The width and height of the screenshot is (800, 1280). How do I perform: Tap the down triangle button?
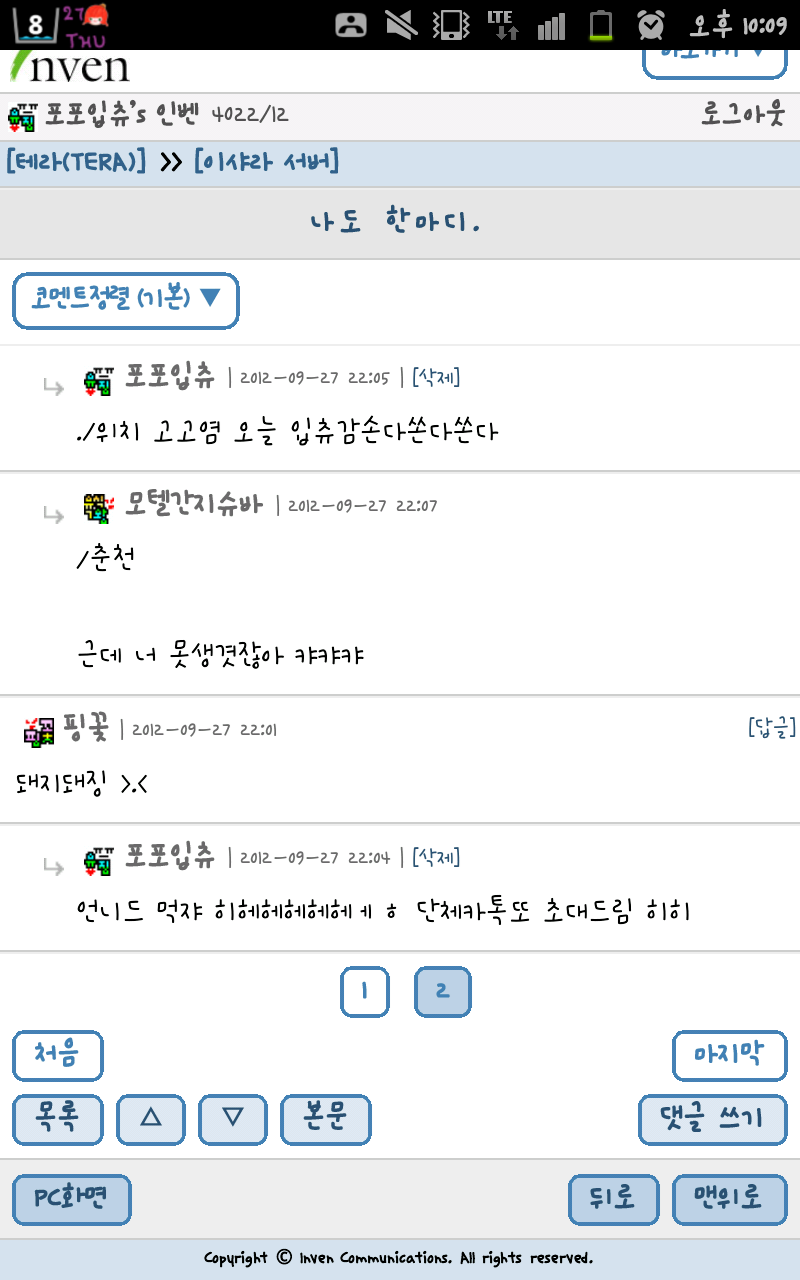(x=233, y=1119)
